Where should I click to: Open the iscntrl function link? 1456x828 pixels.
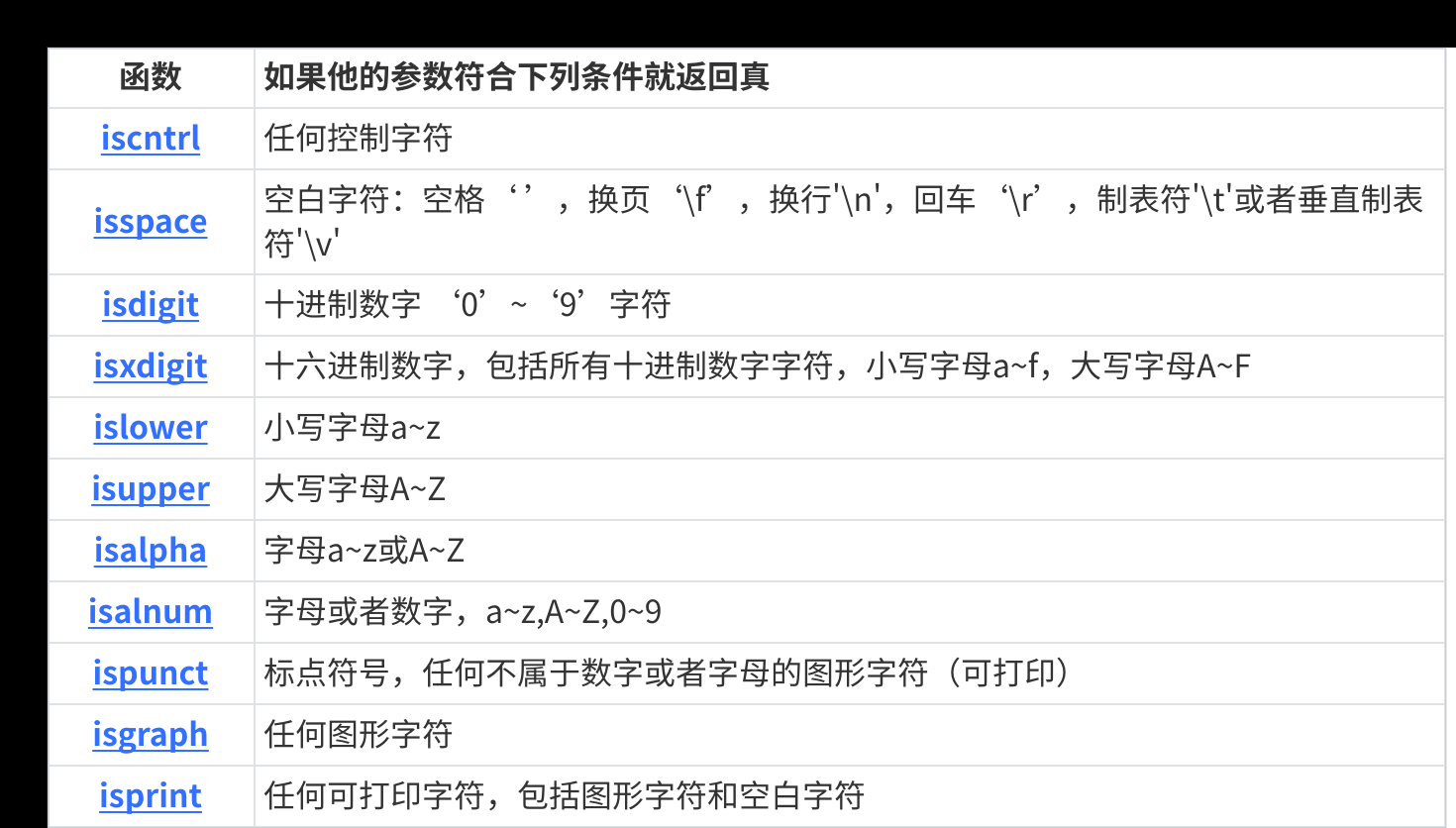pos(151,139)
